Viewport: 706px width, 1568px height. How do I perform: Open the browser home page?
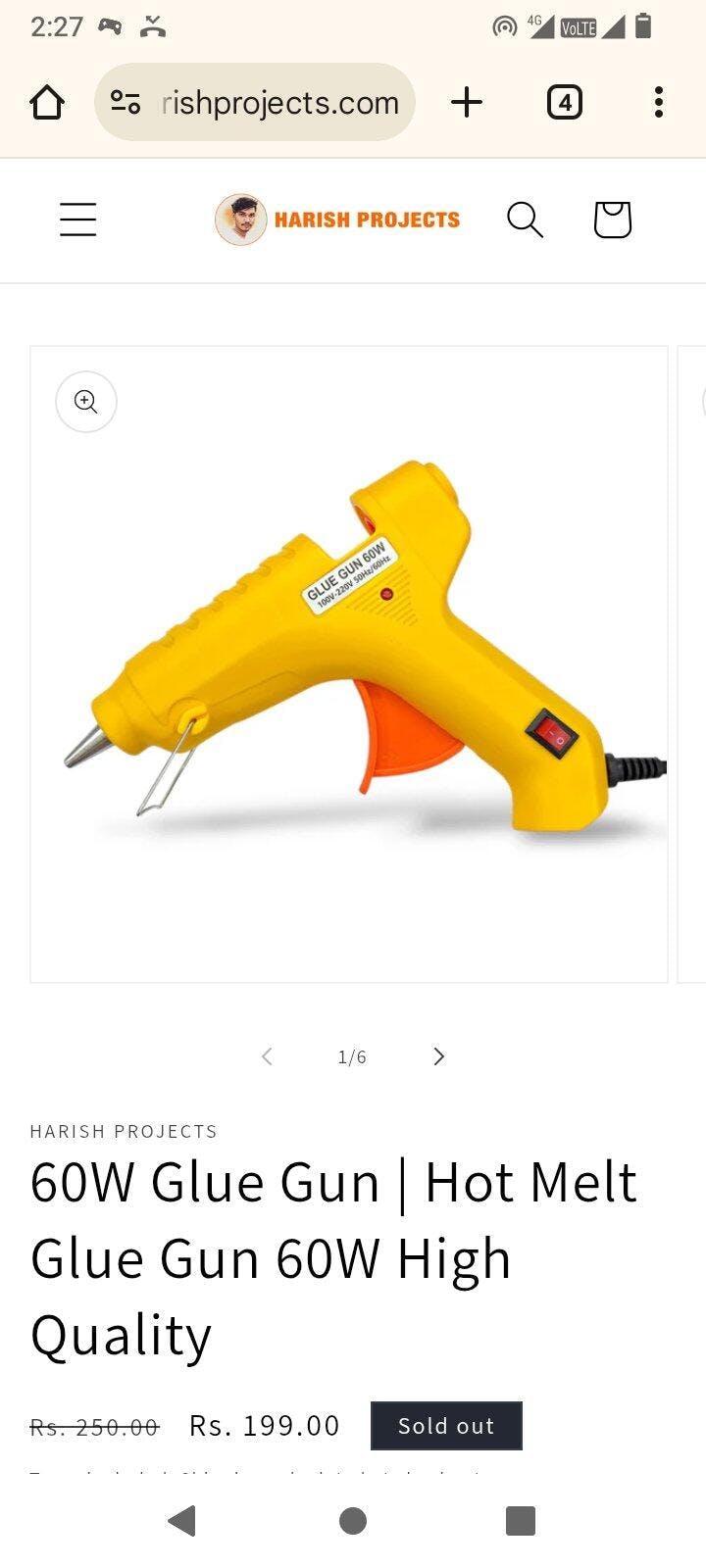coord(47,102)
